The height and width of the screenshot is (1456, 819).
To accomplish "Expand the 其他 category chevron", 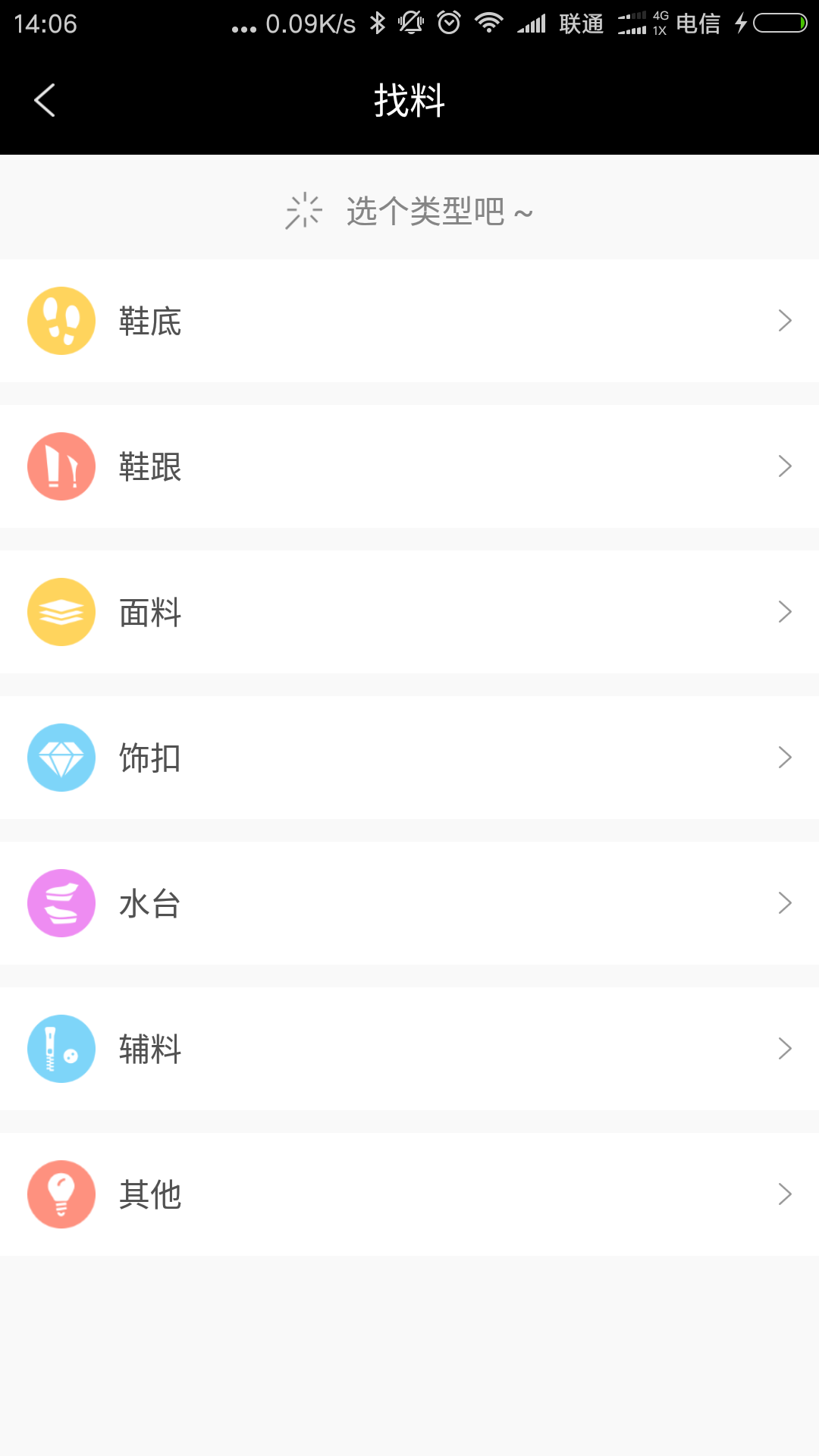I will (785, 1194).
